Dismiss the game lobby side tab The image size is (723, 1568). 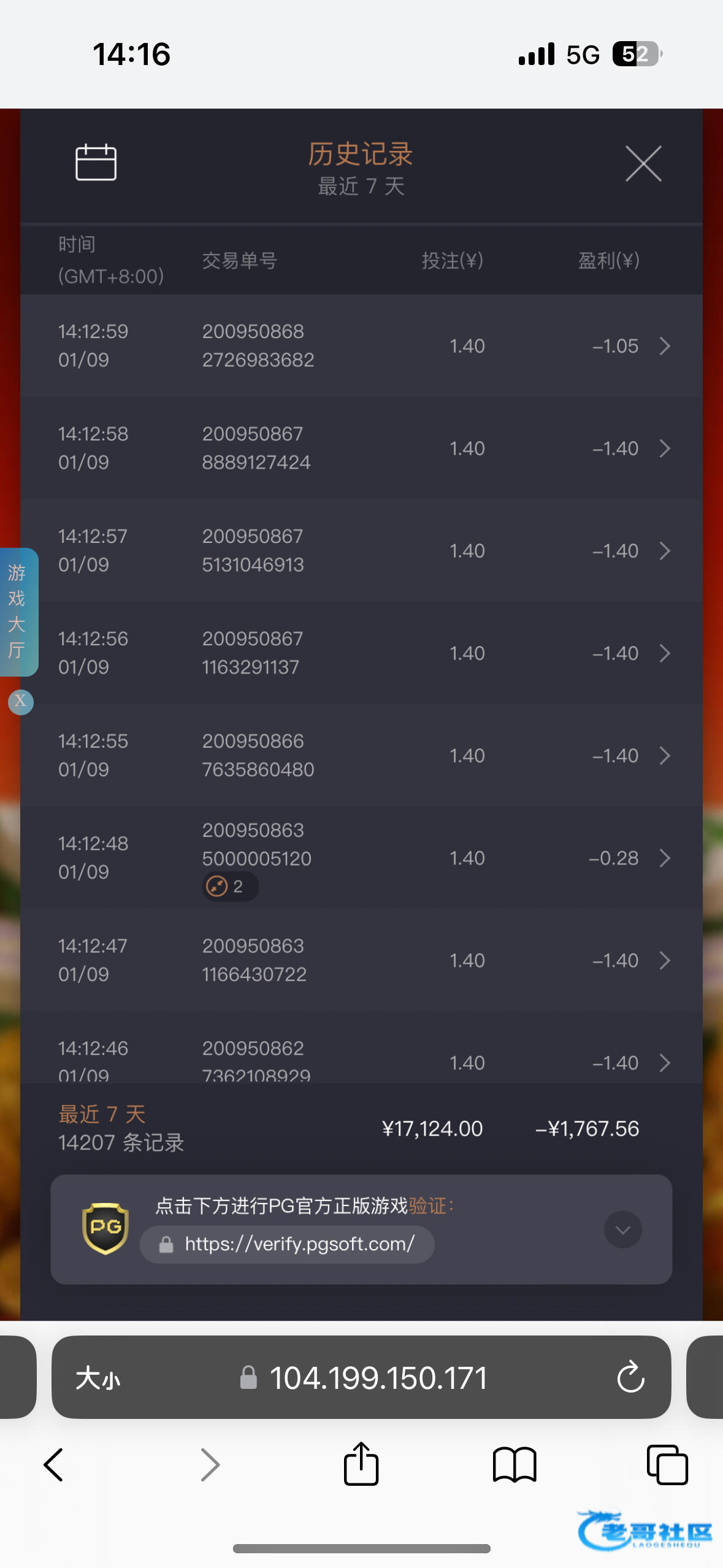click(x=20, y=701)
